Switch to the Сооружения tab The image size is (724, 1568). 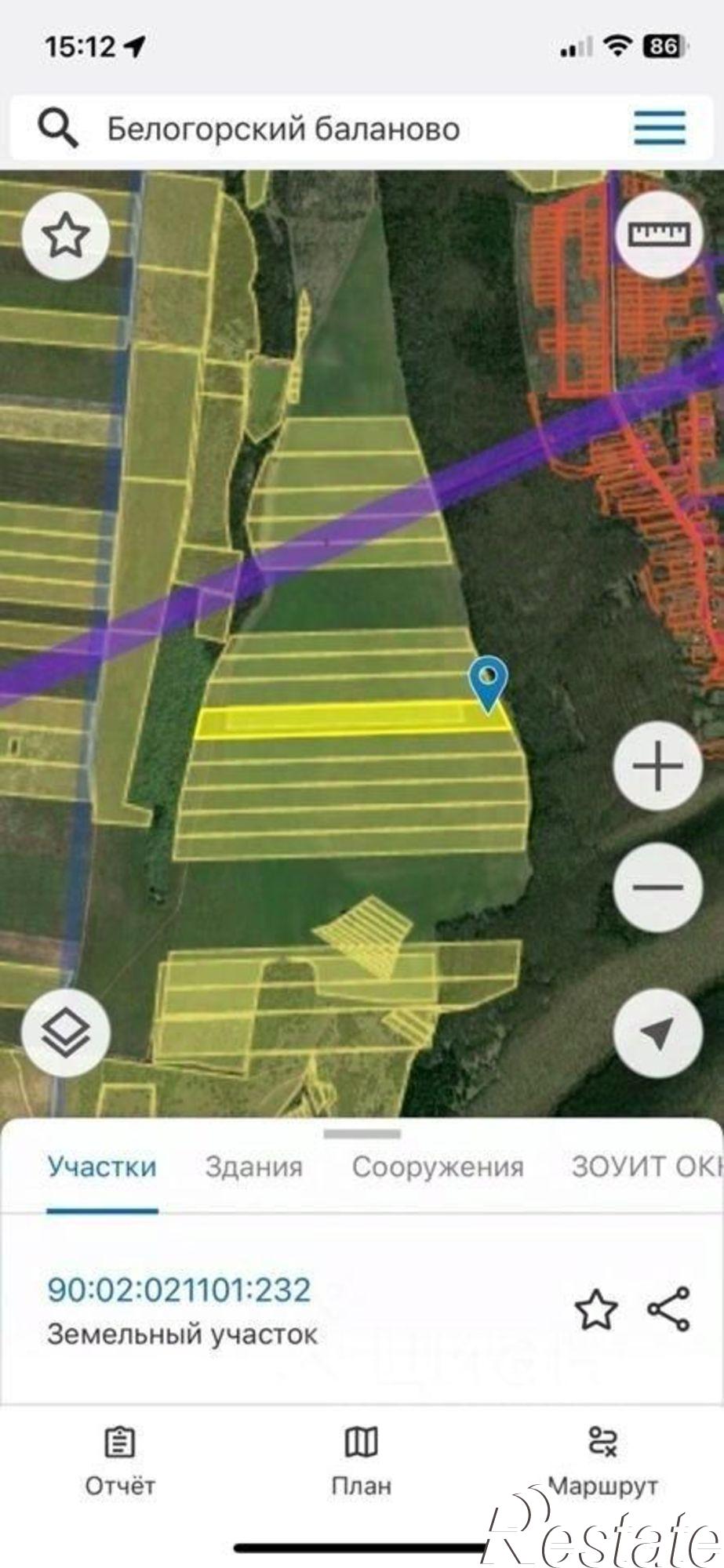[x=438, y=1167]
